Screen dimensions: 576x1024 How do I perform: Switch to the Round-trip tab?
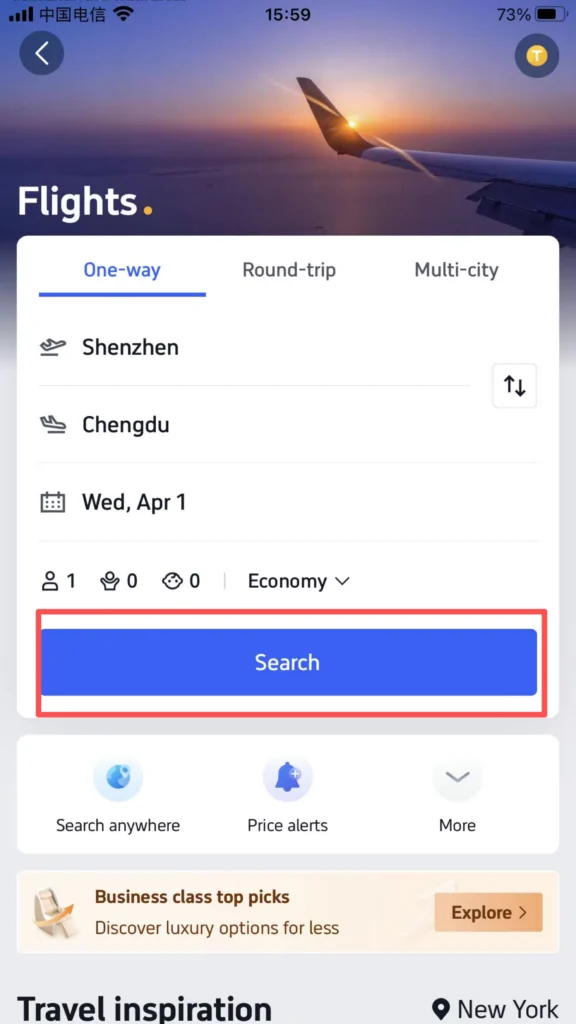pyautogui.click(x=289, y=270)
